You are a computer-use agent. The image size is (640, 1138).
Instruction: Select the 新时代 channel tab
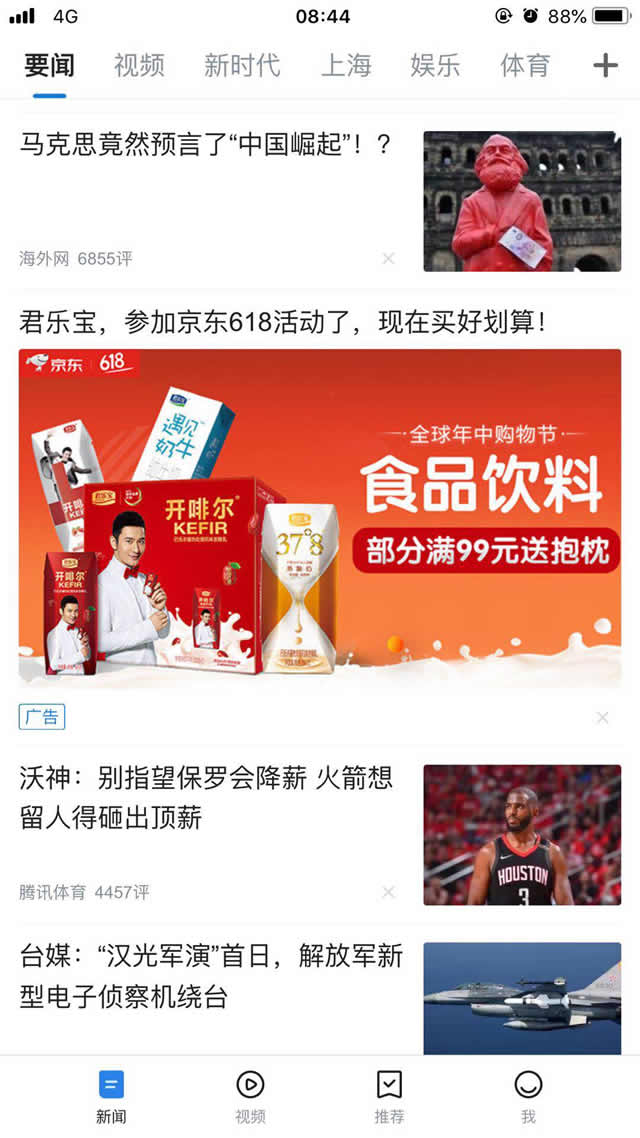242,66
